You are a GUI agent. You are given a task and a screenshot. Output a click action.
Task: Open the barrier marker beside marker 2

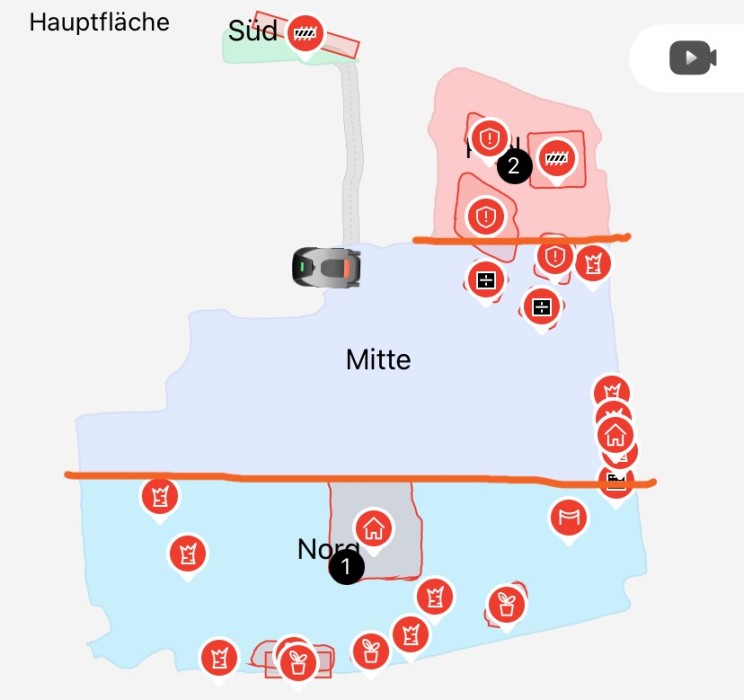(557, 157)
